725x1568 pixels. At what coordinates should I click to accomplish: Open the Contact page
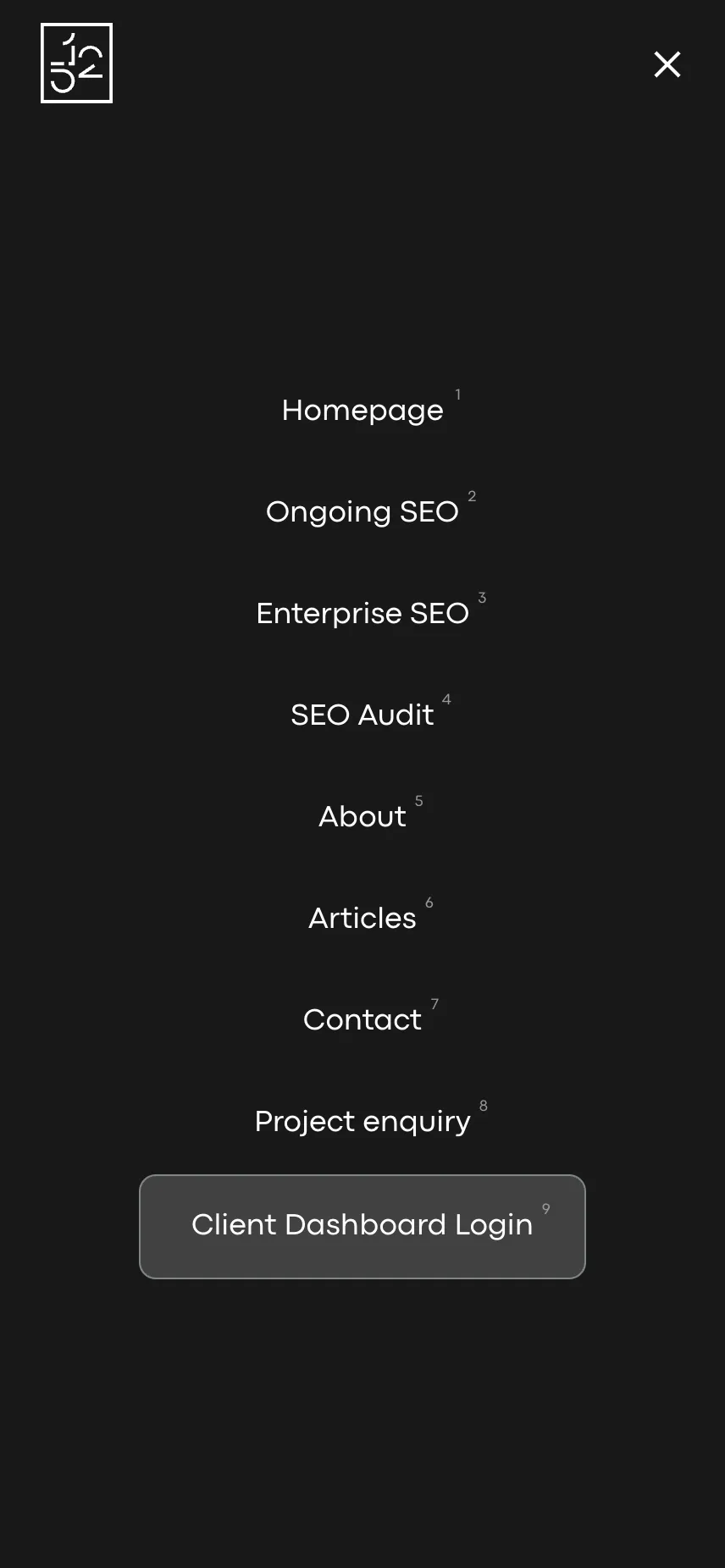coord(362,1020)
